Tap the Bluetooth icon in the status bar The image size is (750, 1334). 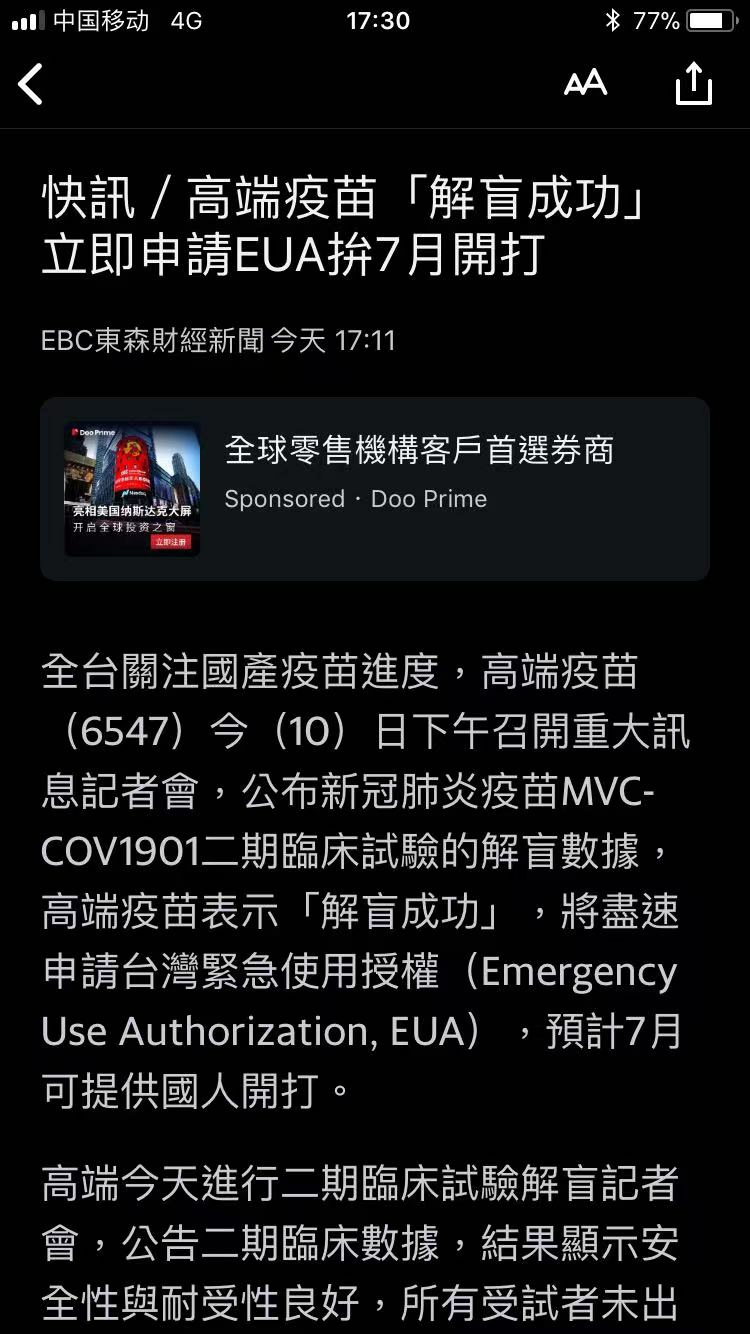point(613,20)
